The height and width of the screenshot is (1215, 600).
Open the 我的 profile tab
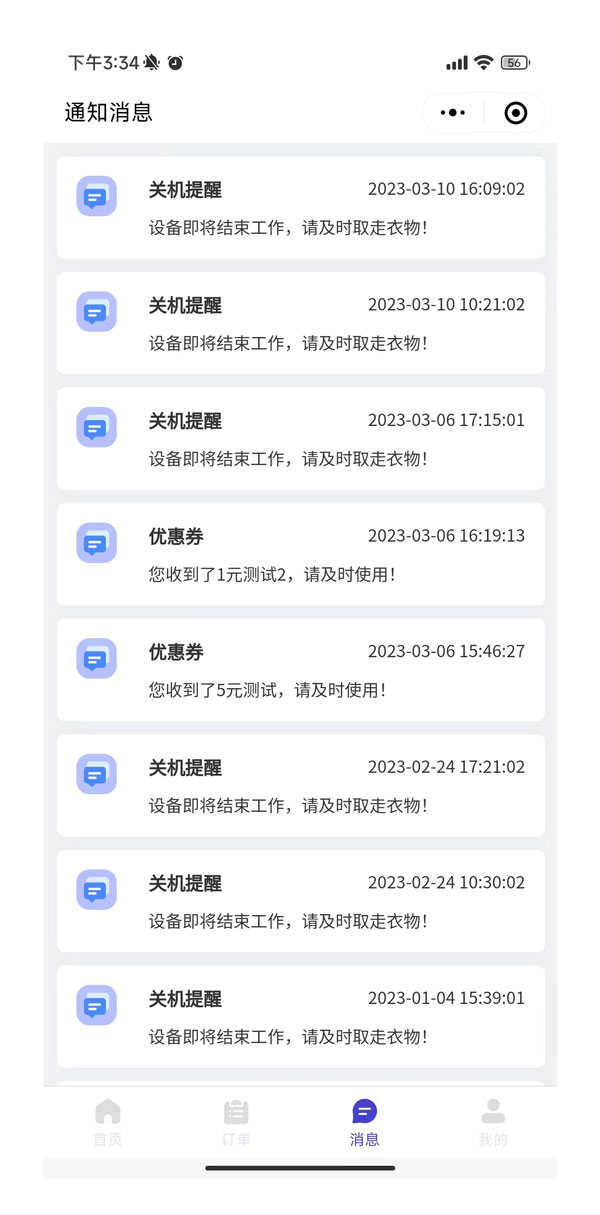pos(492,1122)
